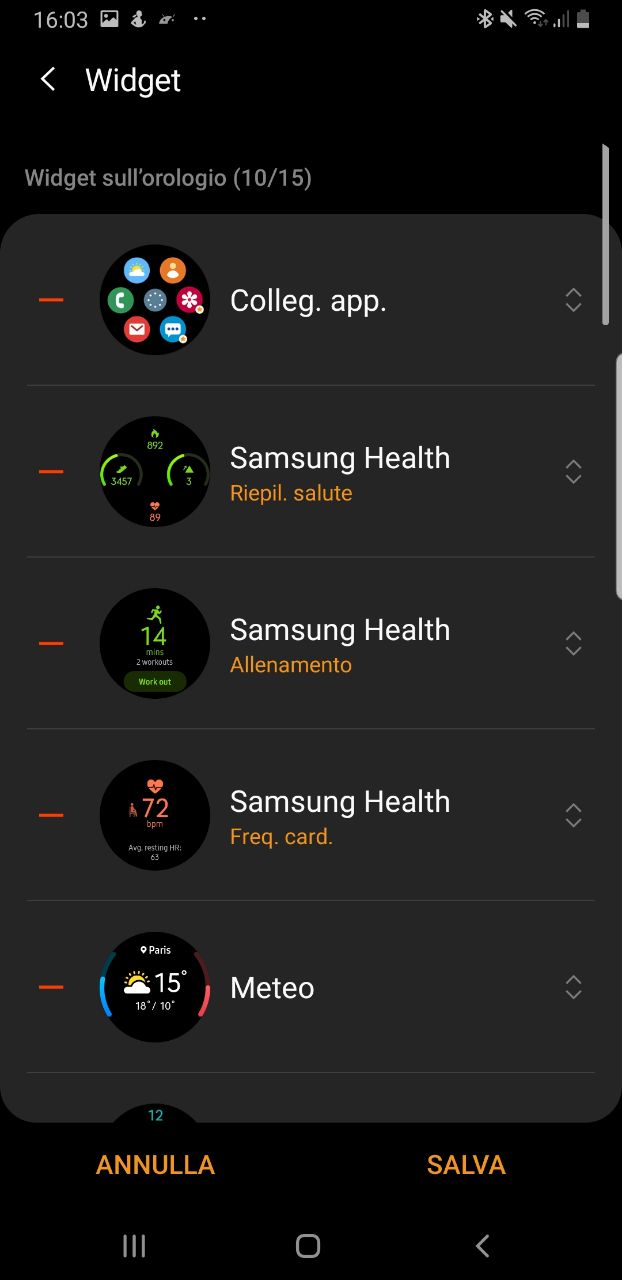Tap reorder handle for Colleg. app.
Viewport: 622px width, 1280px height.
point(573,300)
